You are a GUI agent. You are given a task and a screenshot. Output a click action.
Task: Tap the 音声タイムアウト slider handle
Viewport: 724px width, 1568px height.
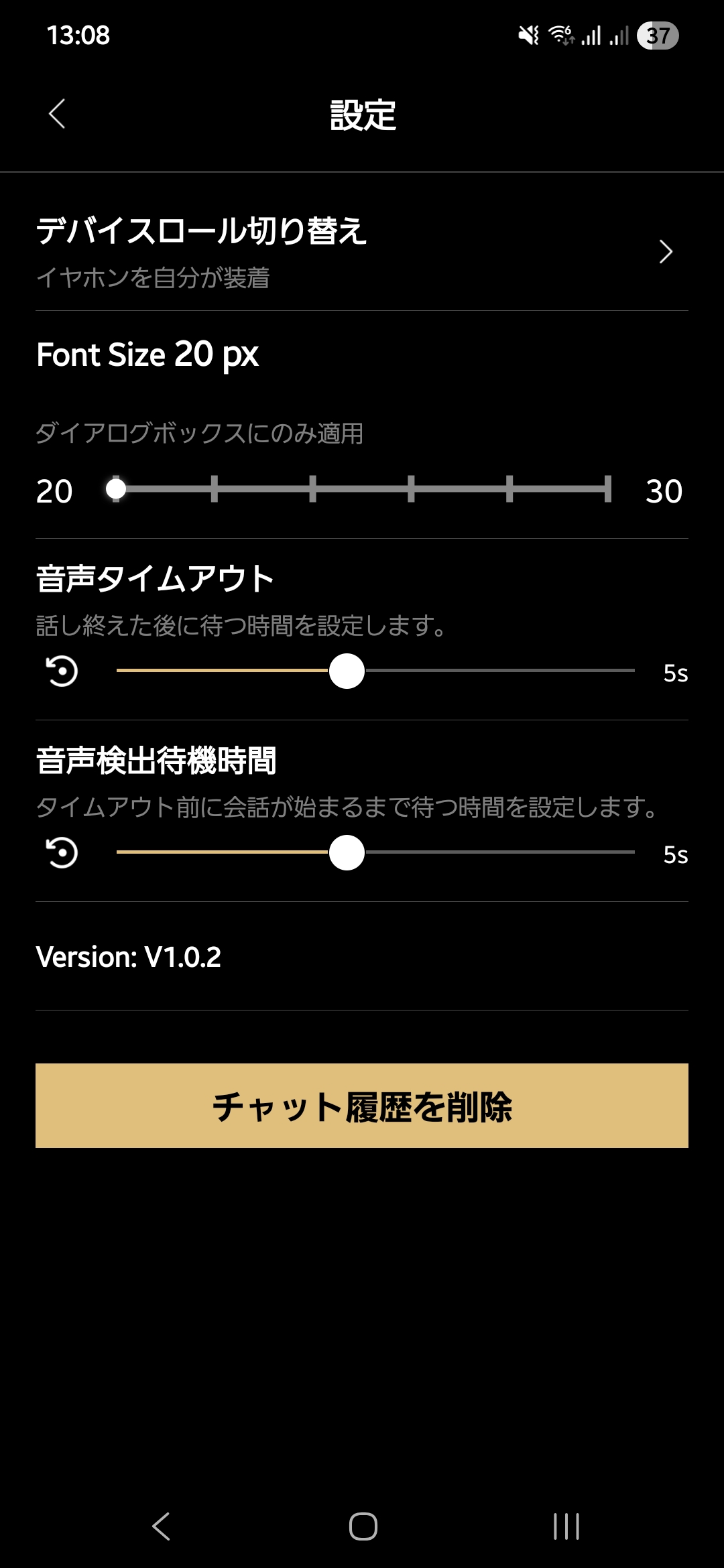[347, 670]
